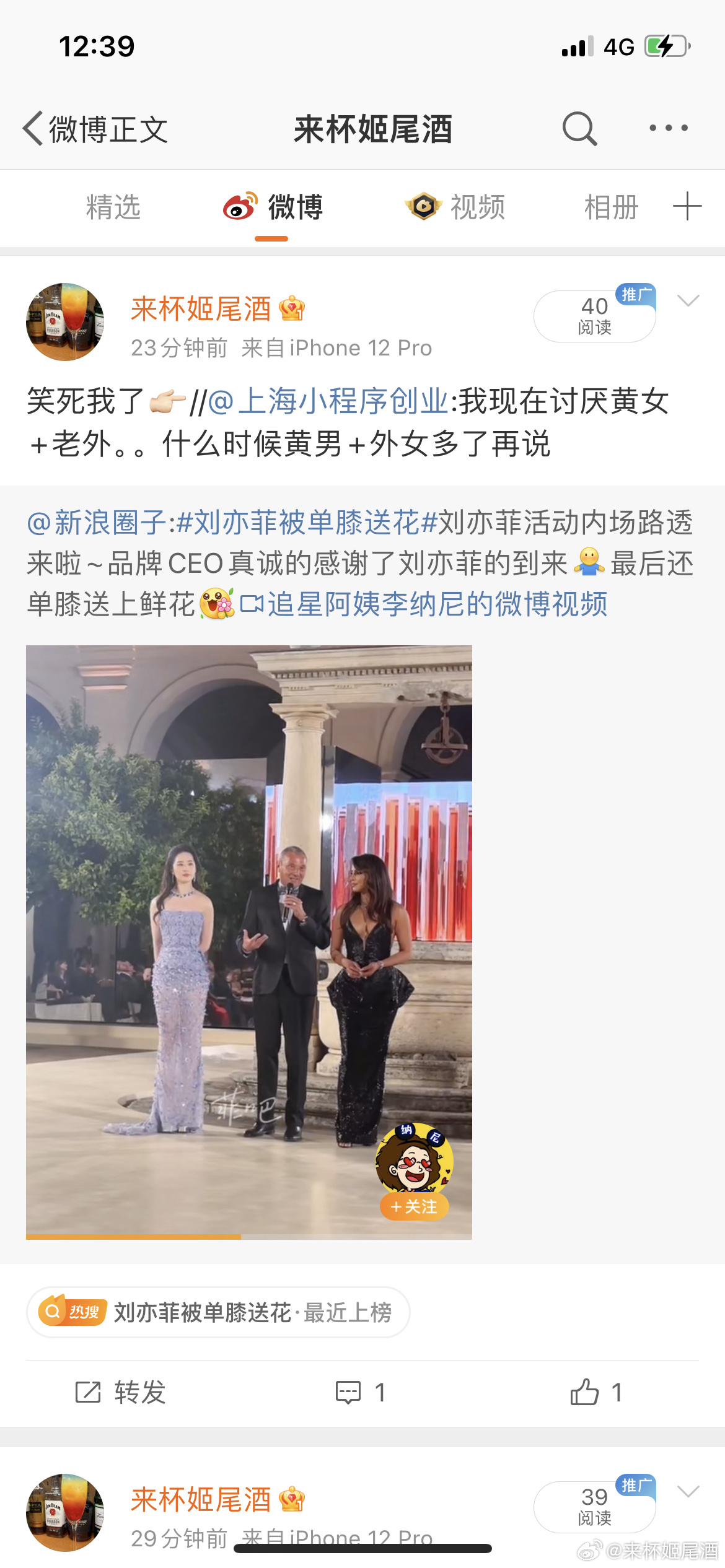Like the 23分钟前 post
The image size is (725, 1568).
tap(595, 1393)
